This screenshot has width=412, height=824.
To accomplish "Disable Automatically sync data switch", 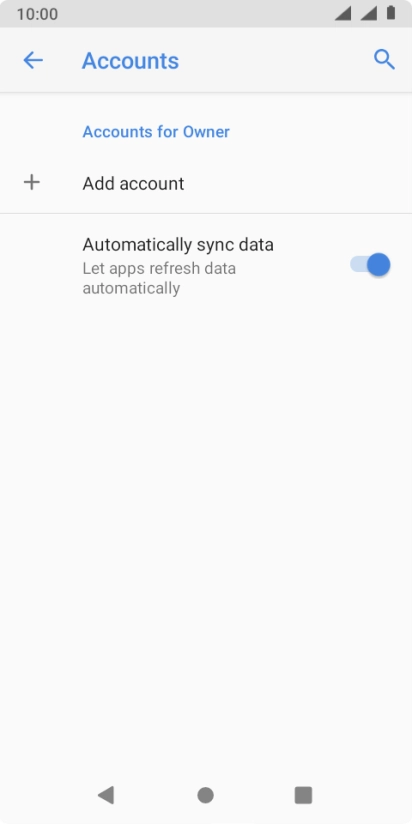I will pos(370,264).
